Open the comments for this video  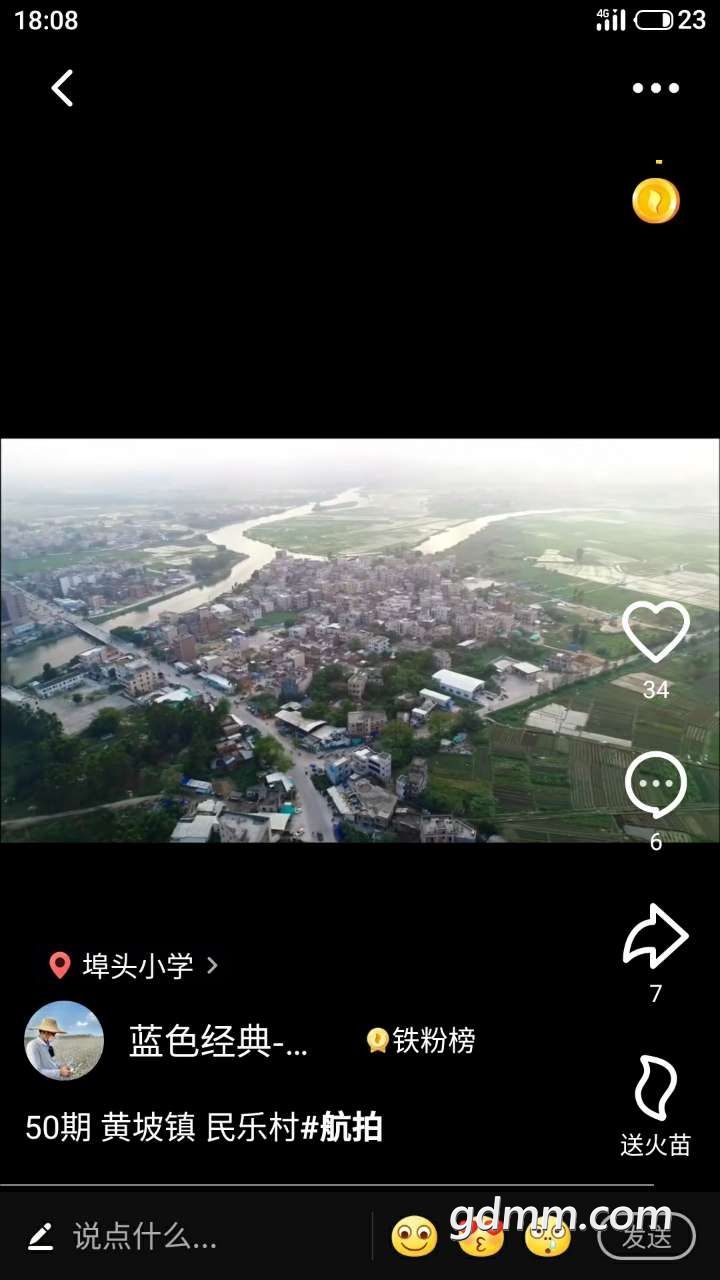coord(655,785)
